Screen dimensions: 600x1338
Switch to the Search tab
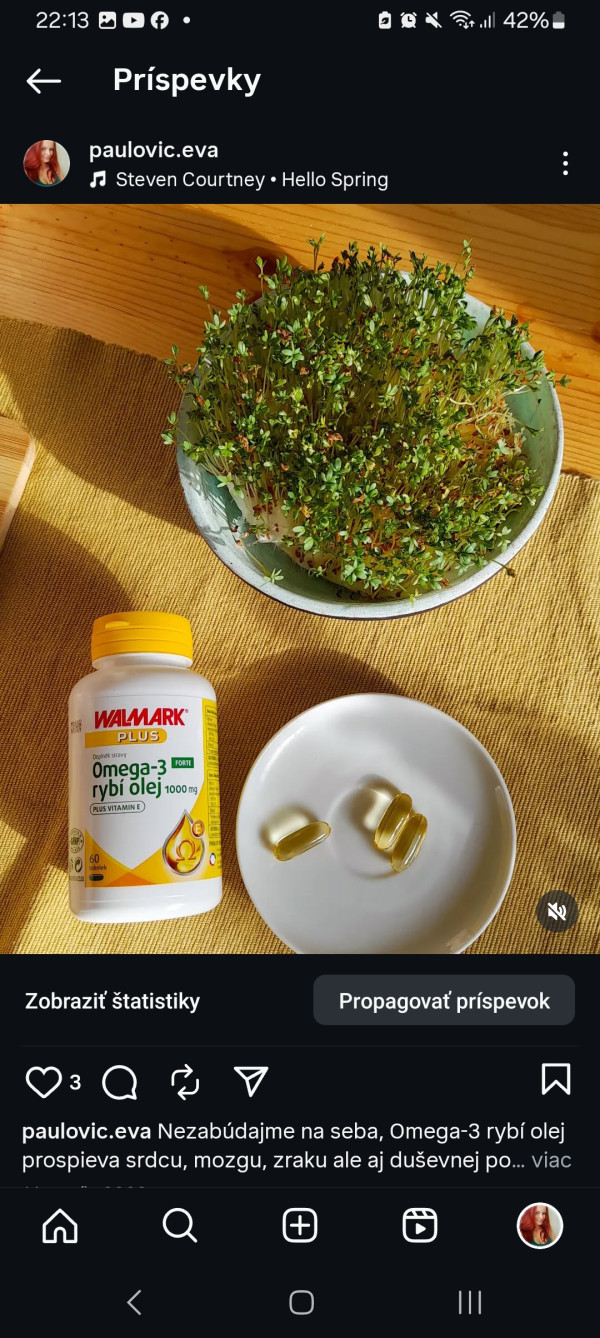(180, 1226)
